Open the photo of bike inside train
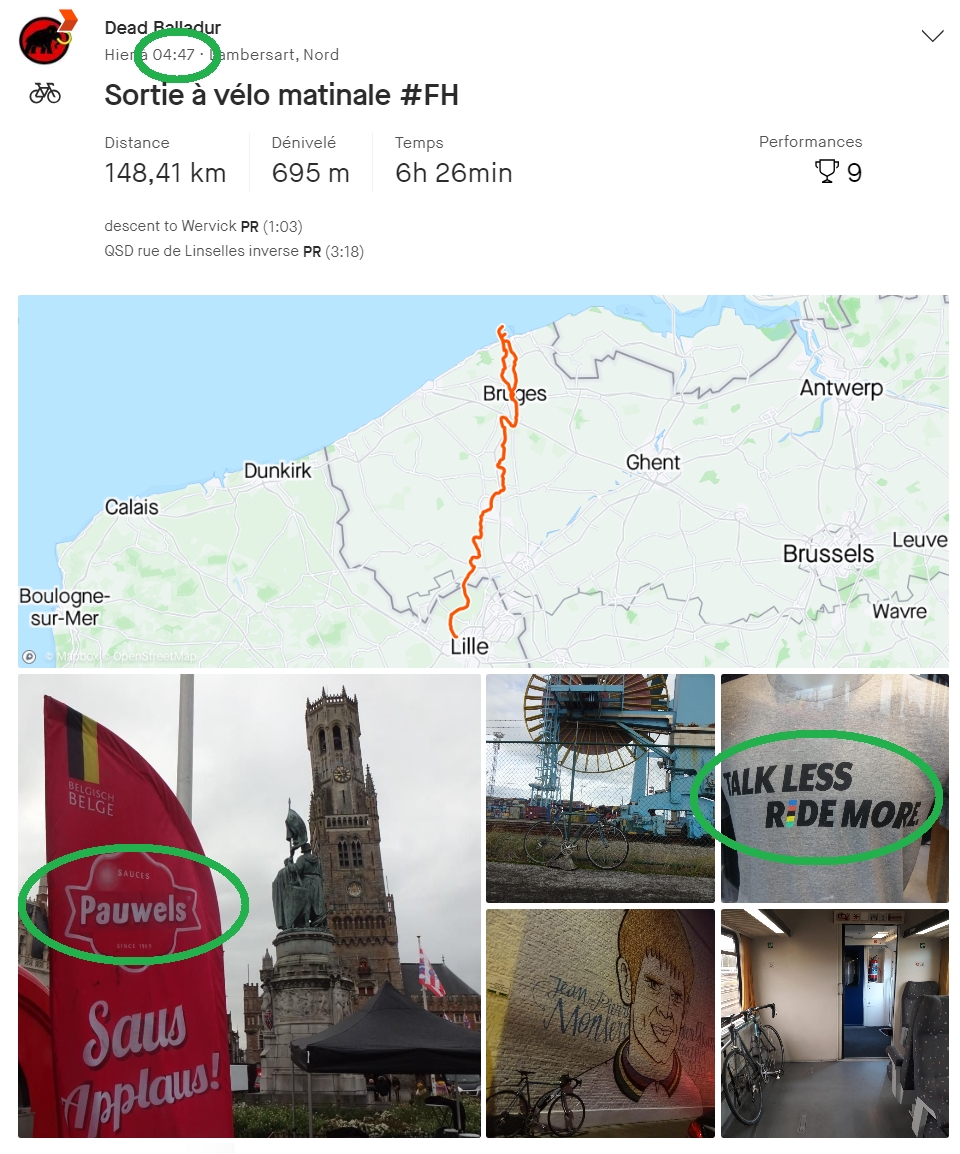 834,1022
